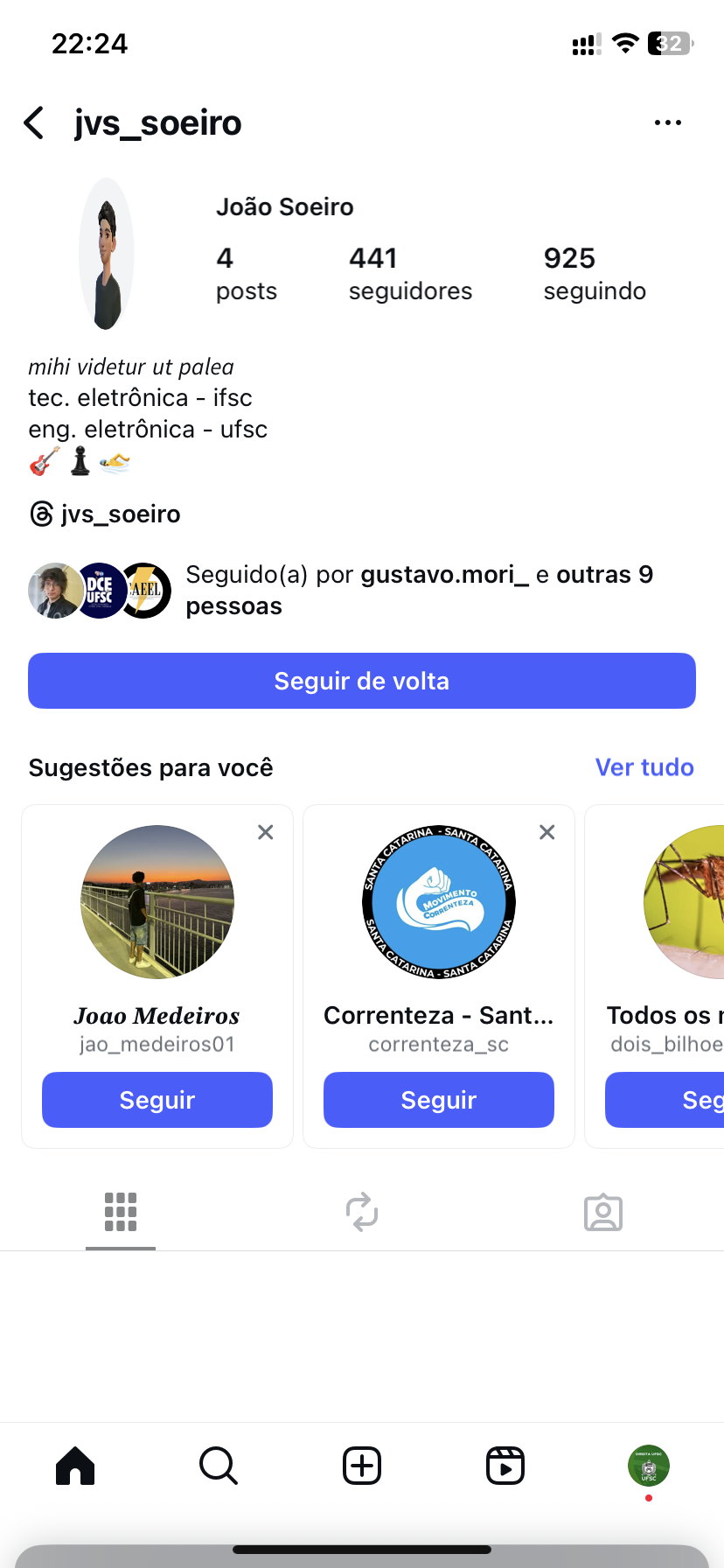Follow correnteza_sc with Seguir

pos(439,1100)
